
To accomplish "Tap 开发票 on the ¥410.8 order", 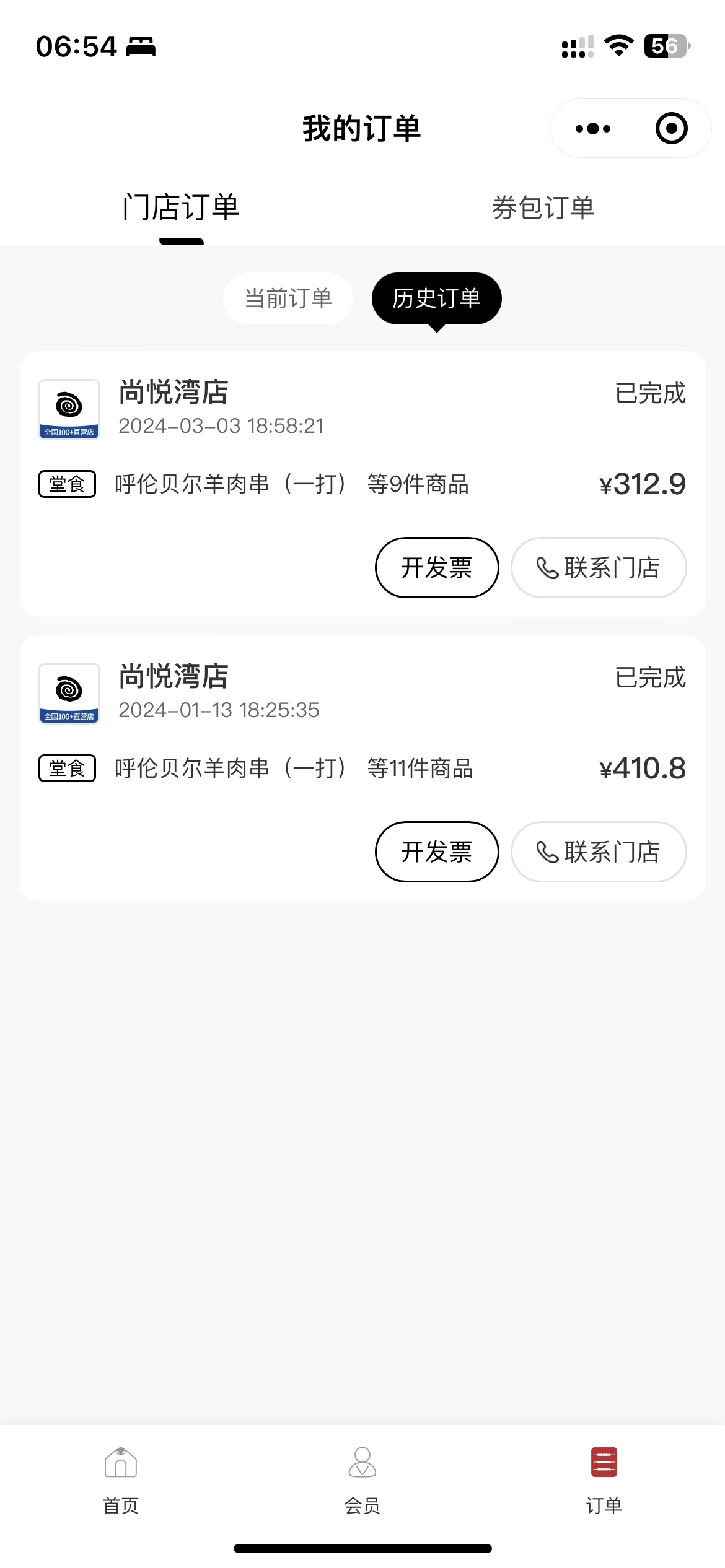I will [437, 852].
